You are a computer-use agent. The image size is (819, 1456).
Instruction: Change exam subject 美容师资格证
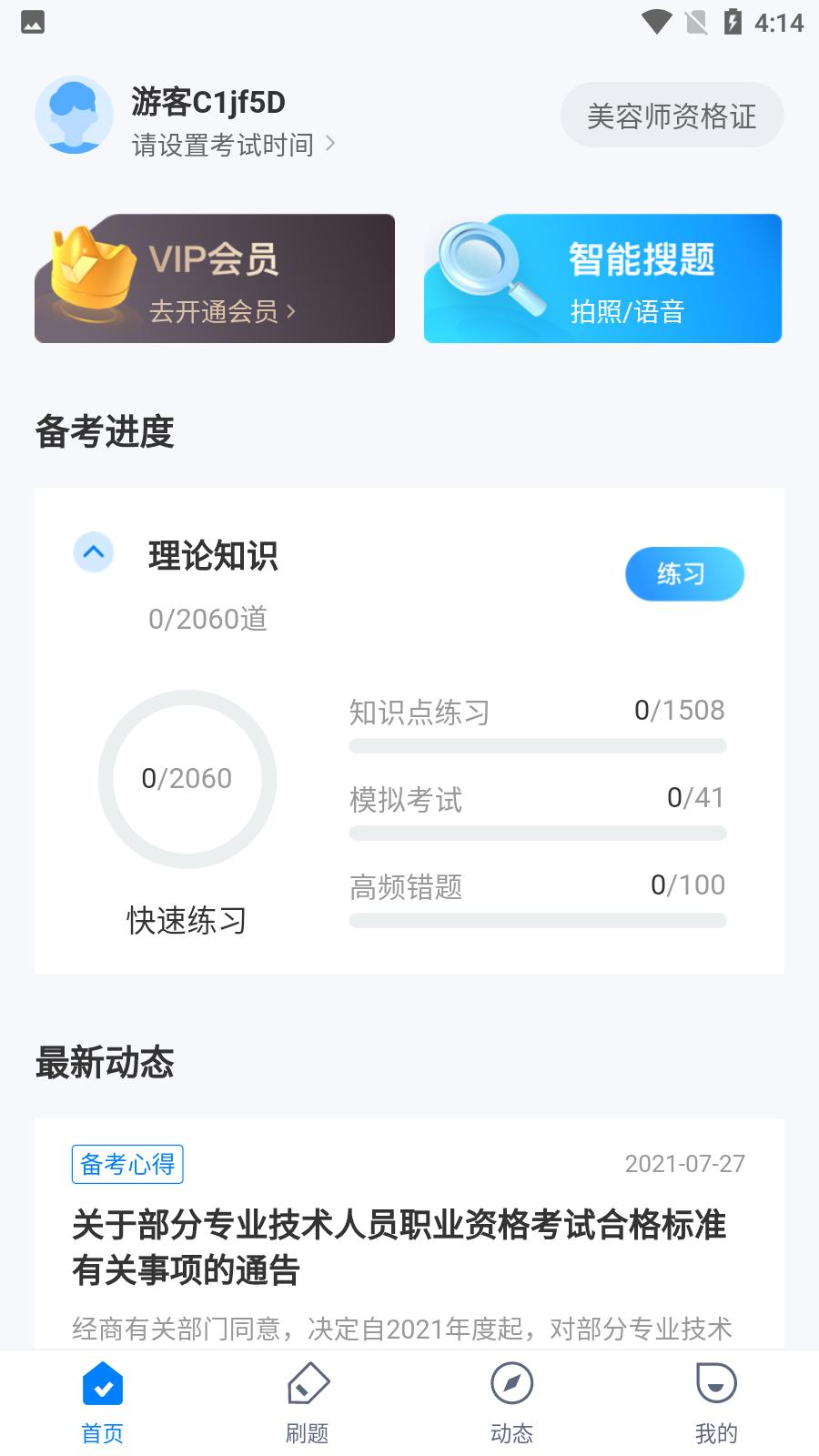pos(672,116)
